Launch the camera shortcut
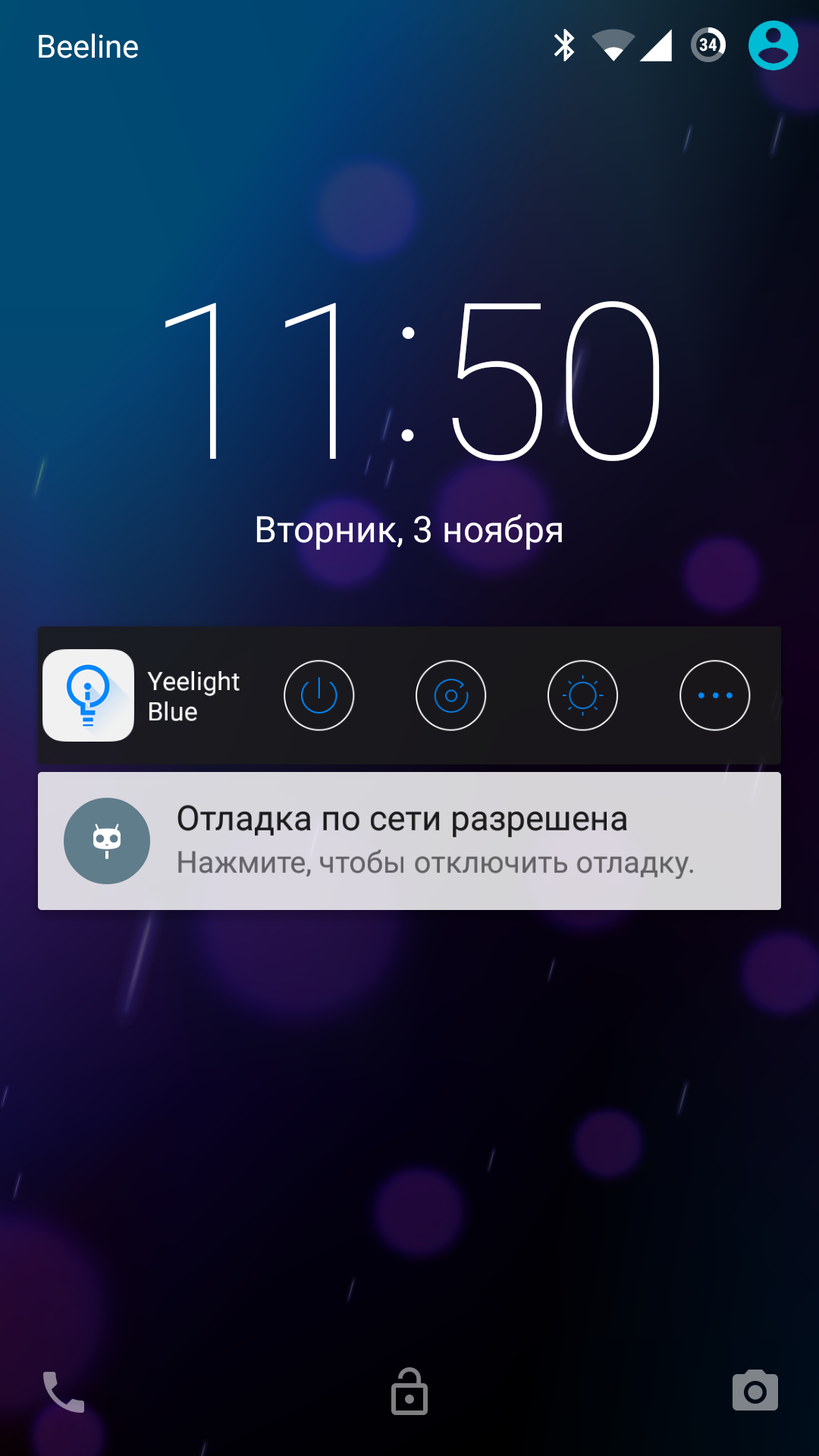Image resolution: width=819 pixels, height=1456 pixels. [755, 1391]
